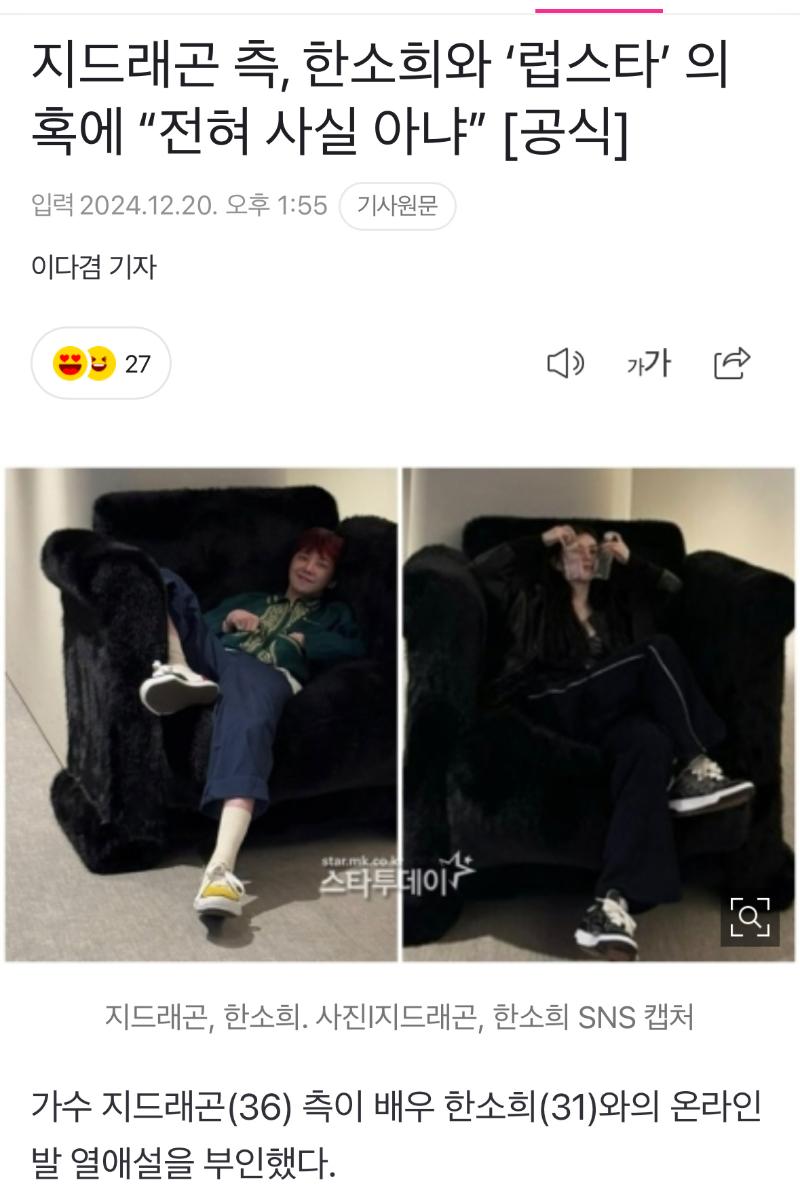Share this article
The width and height of the screenshot is (800, 1195).
click(731, 364)
